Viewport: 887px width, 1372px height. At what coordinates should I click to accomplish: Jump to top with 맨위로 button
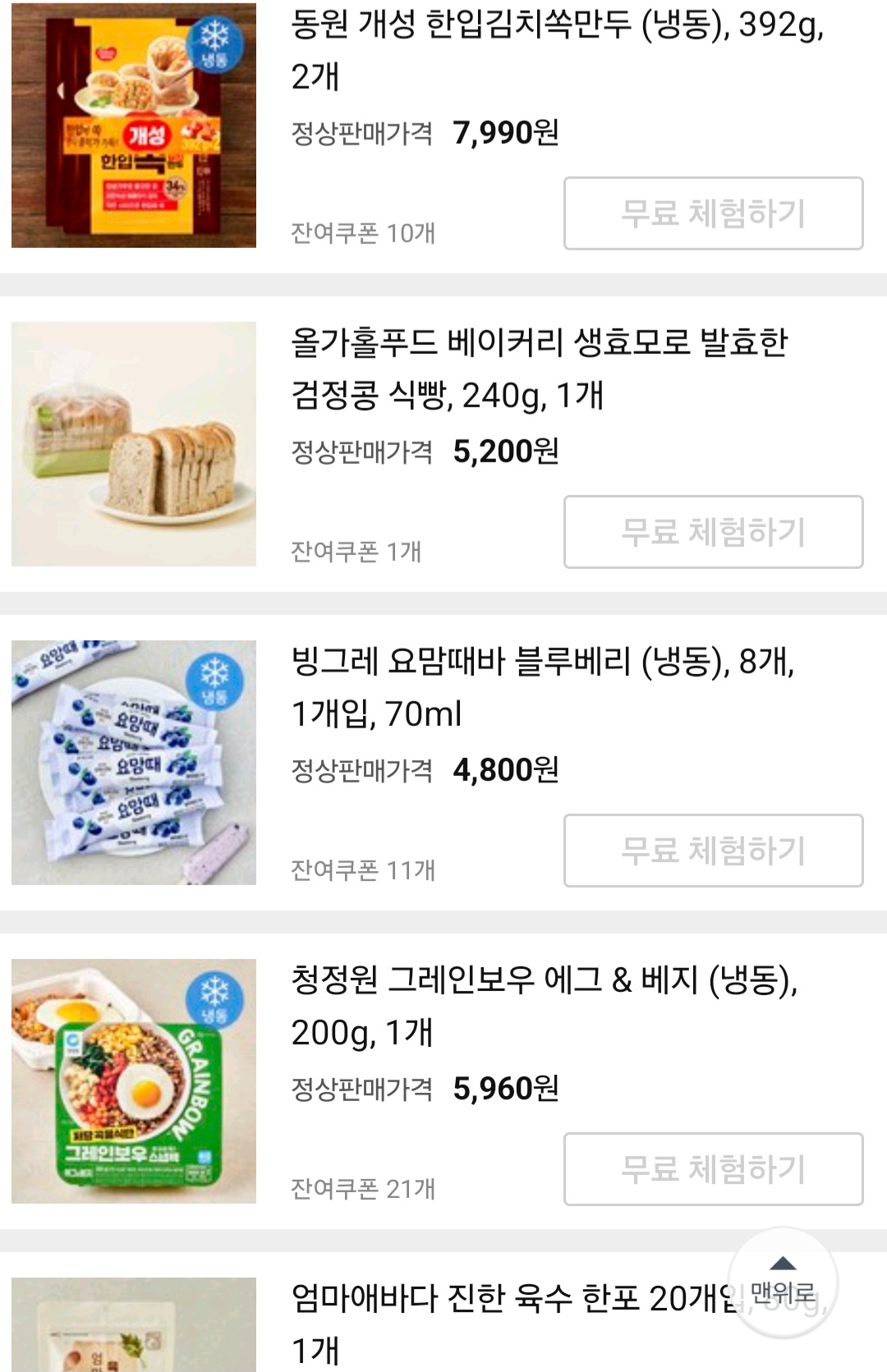[x=783, y=1283]
